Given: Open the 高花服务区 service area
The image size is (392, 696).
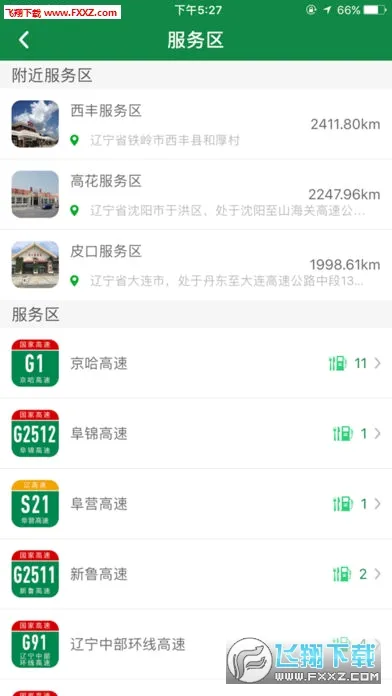Looking at the screenshot, I should pyautogui.click(x=196, y=194).
